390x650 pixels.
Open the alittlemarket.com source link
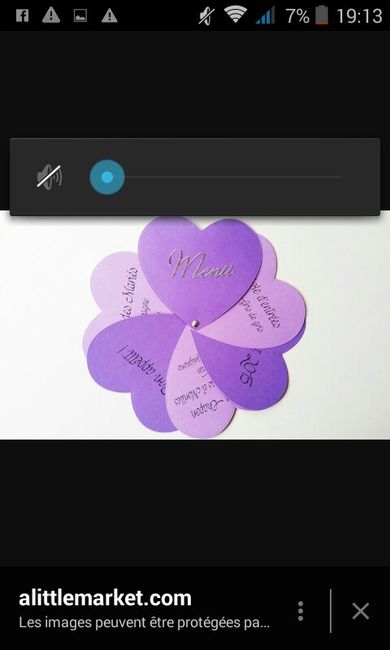pos(105,599)
